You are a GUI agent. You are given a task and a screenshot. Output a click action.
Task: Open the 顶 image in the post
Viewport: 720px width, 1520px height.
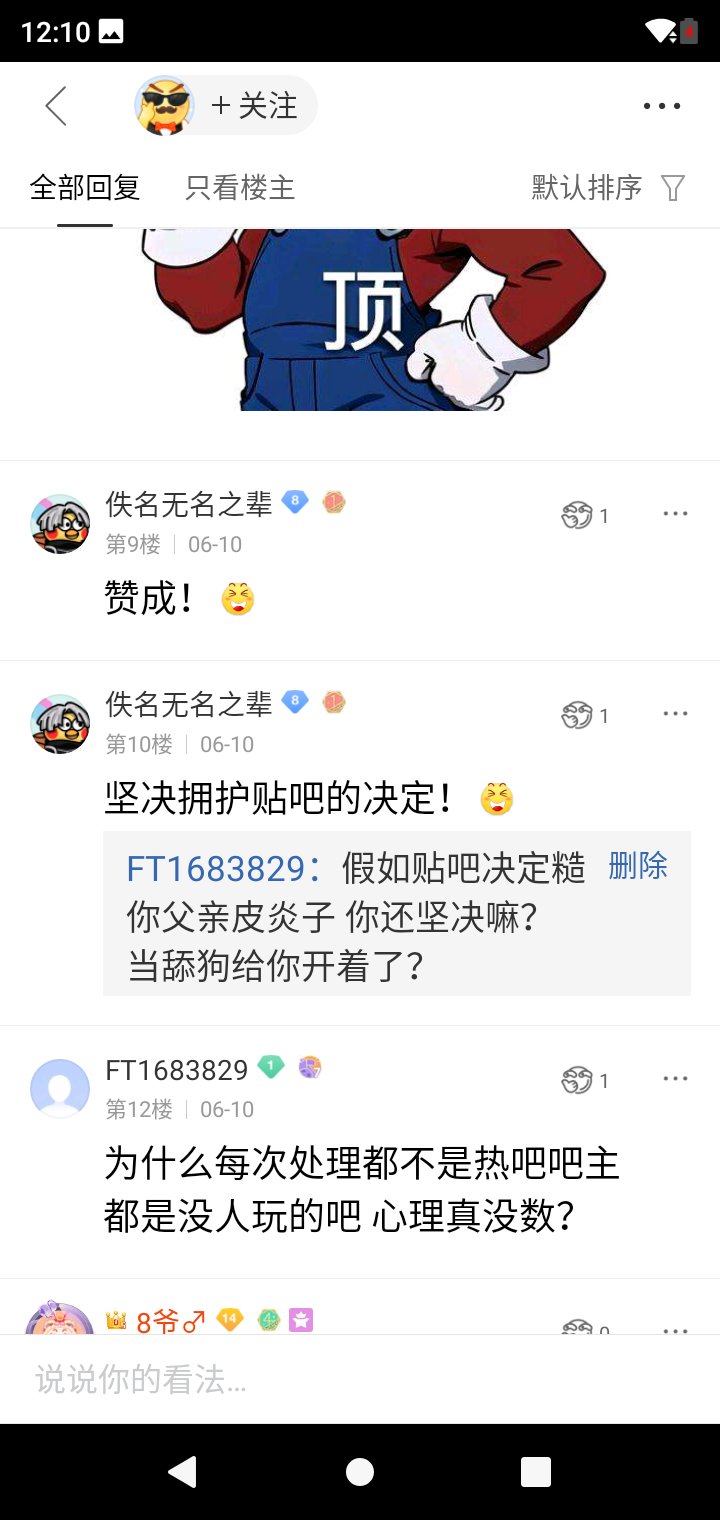(382, 318)
